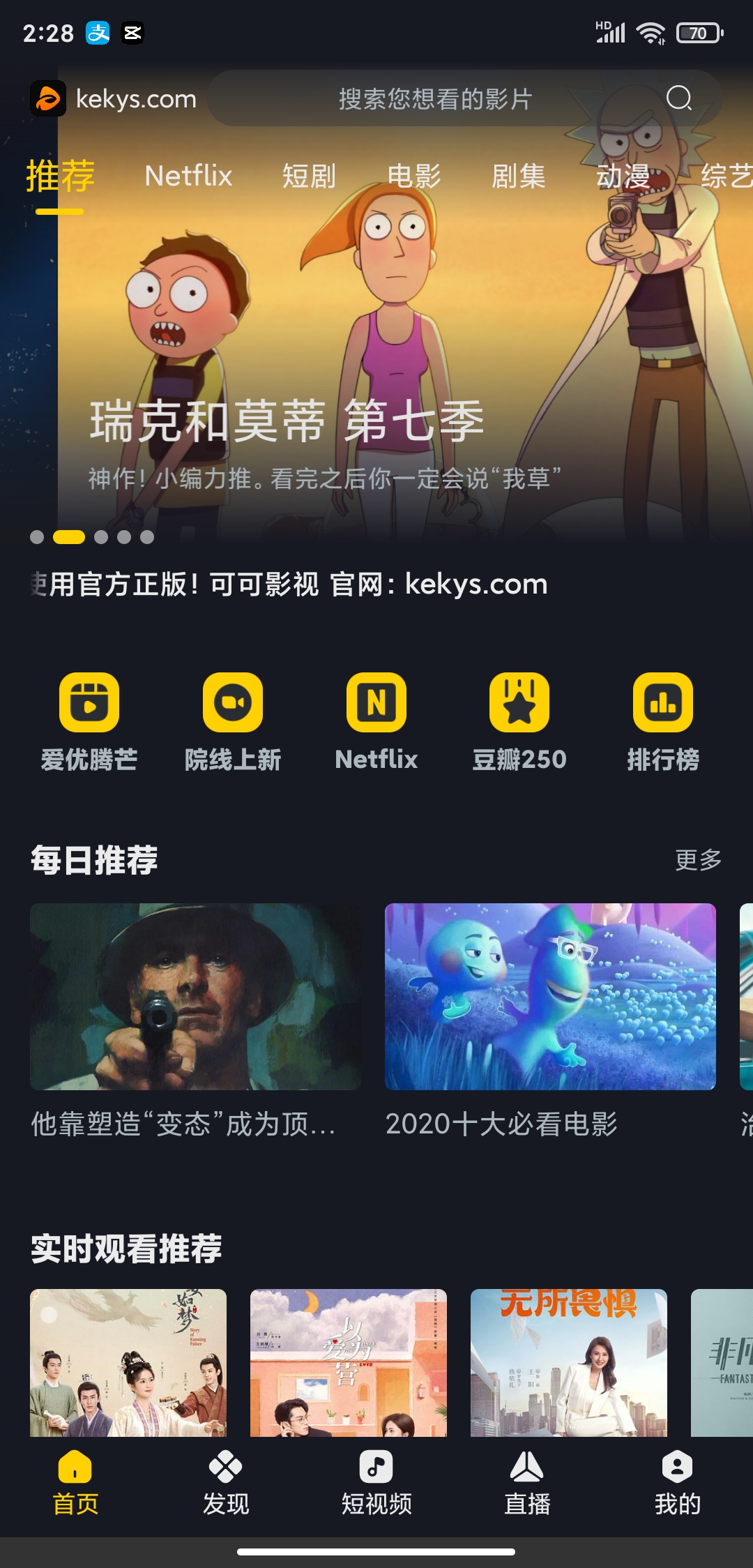Open the 无所畏惧 poster in 实时观看推荐
This screenshot has height=1568, width=753.
point(568,1362)
